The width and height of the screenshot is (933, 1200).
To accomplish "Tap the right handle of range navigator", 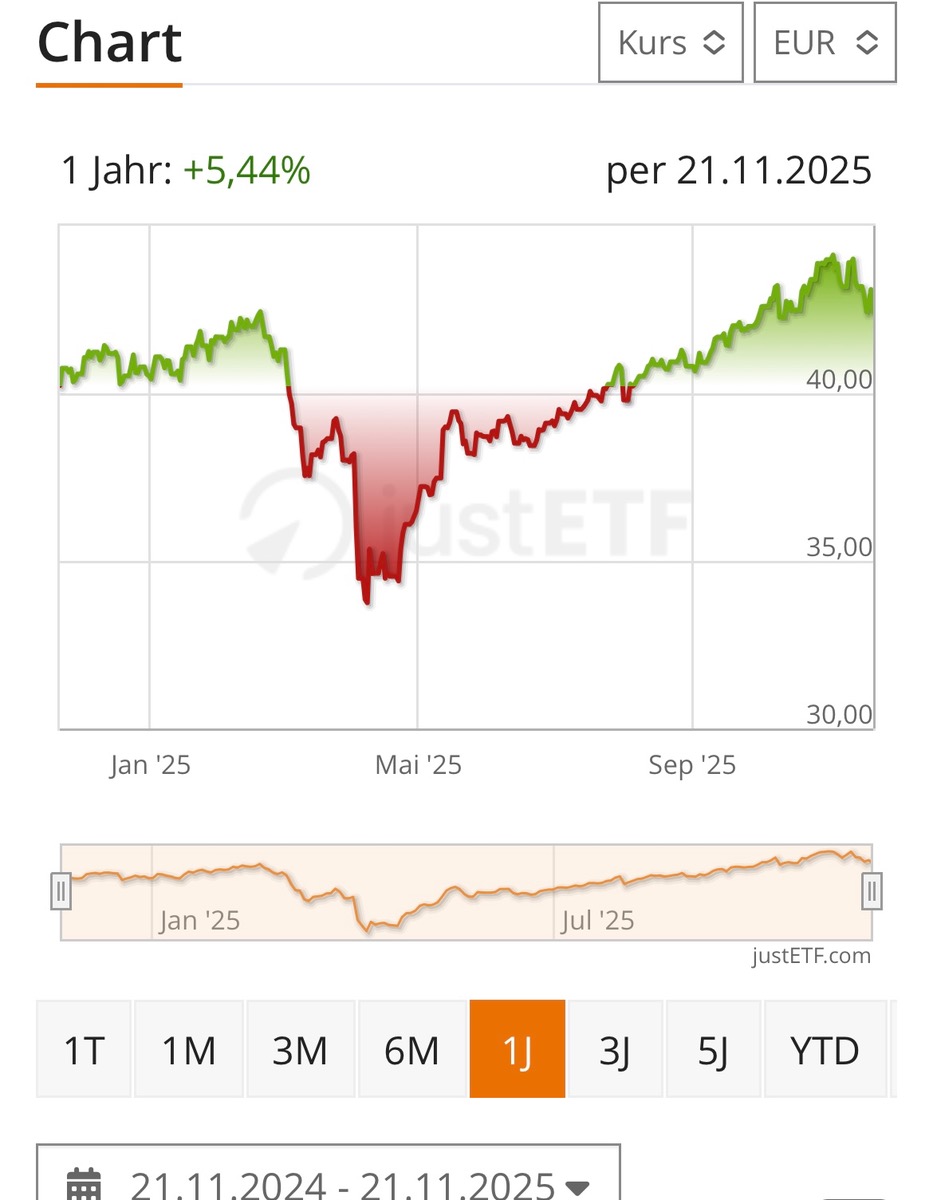I will [872, 890].
